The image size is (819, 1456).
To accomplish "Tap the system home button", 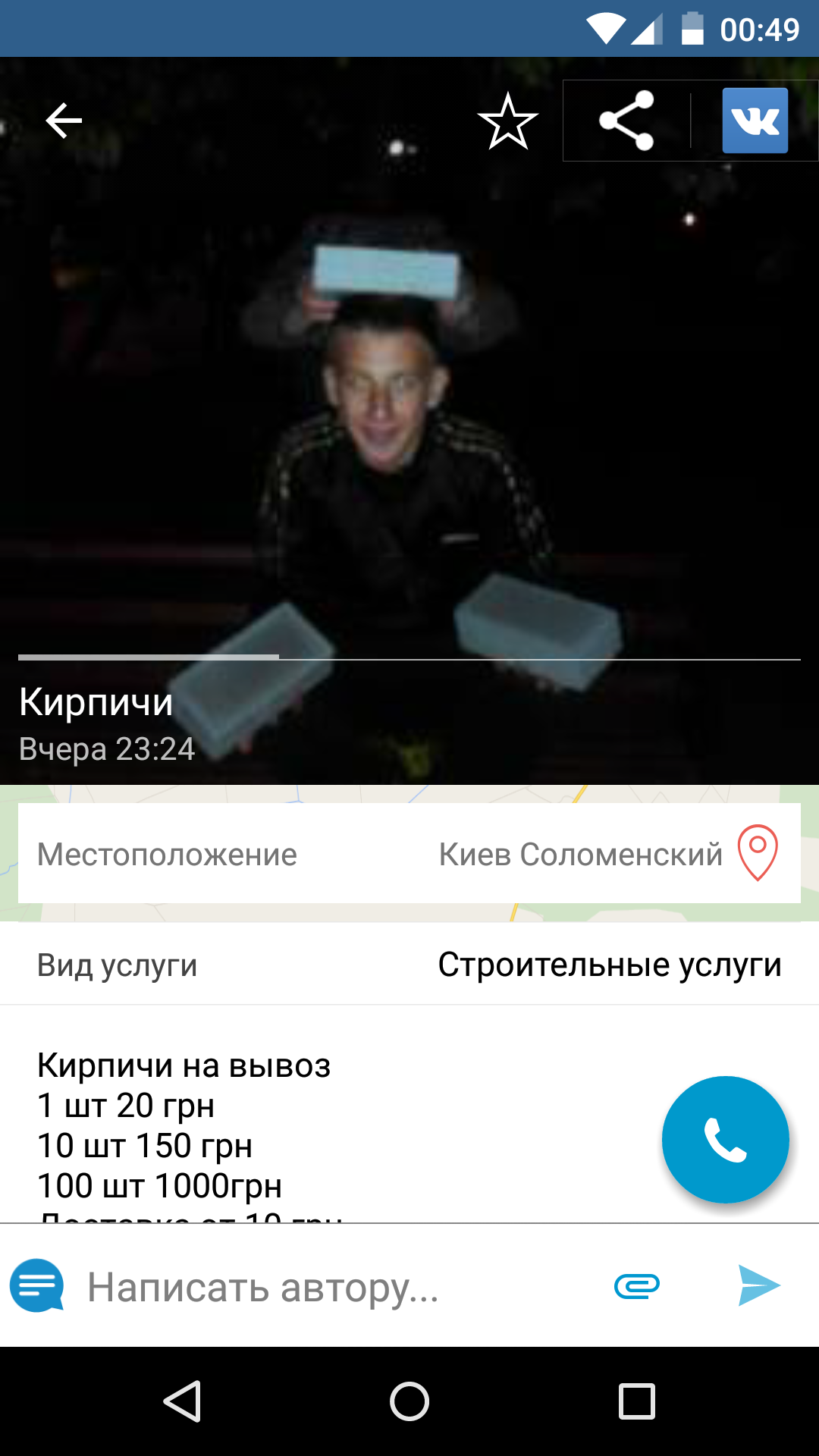I will click(x=409, y=1401).
